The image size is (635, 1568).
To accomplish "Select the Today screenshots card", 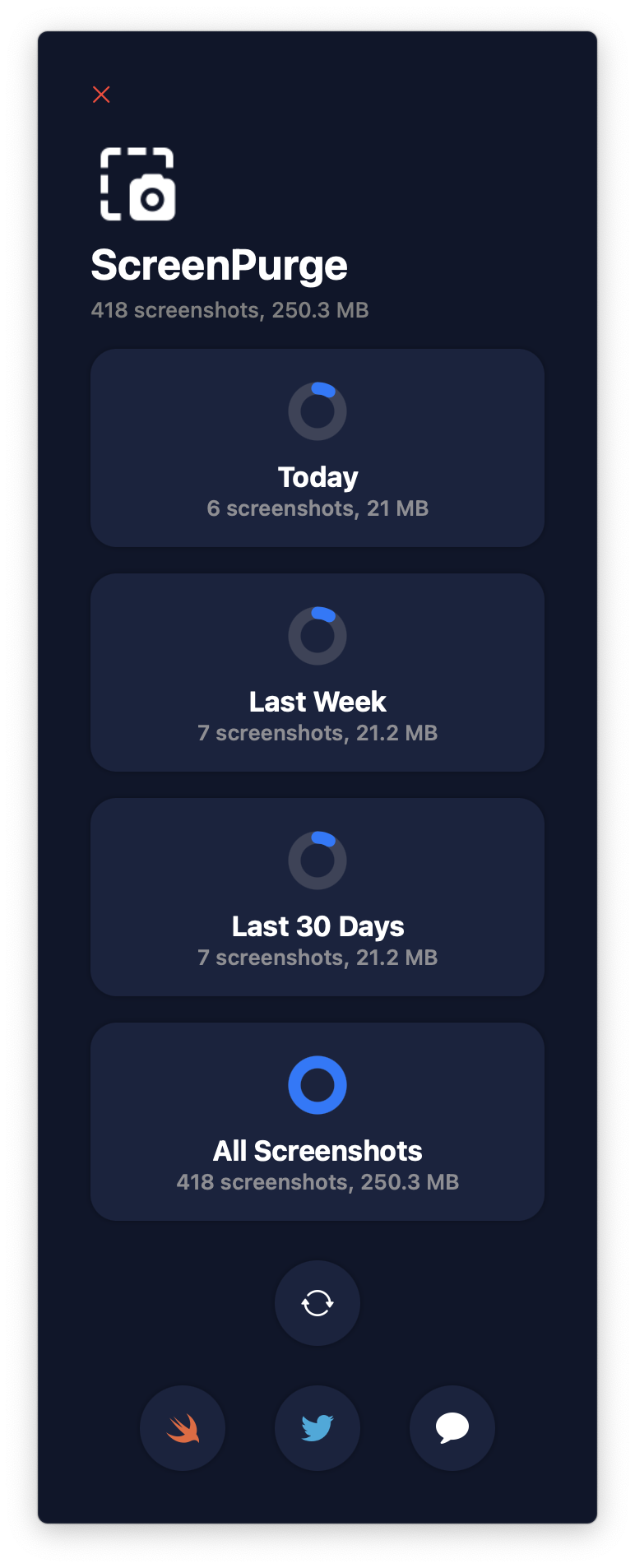I will (317, 448).
